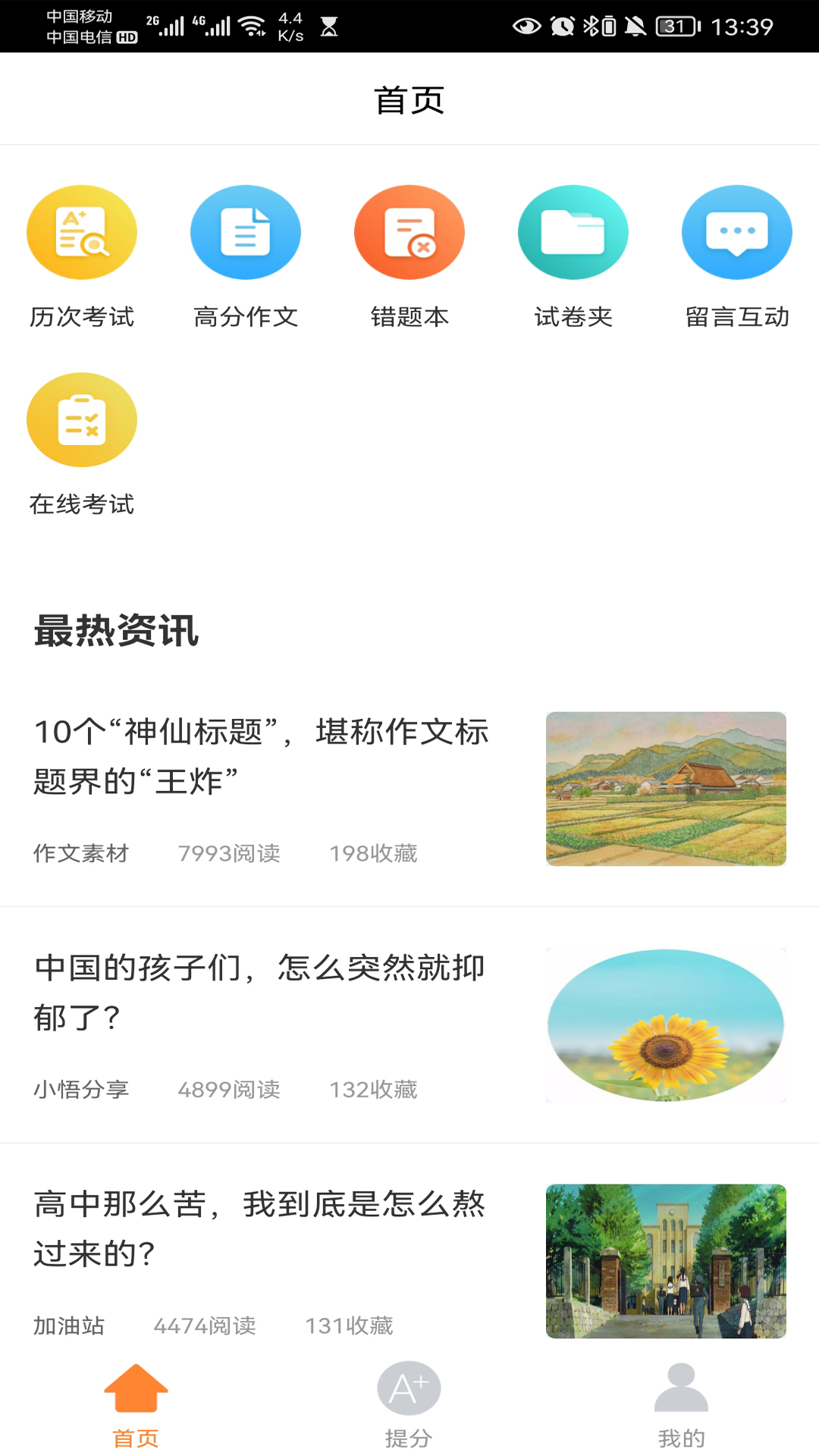Image resolution: width=819 pixels, height=1456 pixels.
Task: Open article 中国的孩子们，怎么突然就抑郁了
Action: pos(262,992)
